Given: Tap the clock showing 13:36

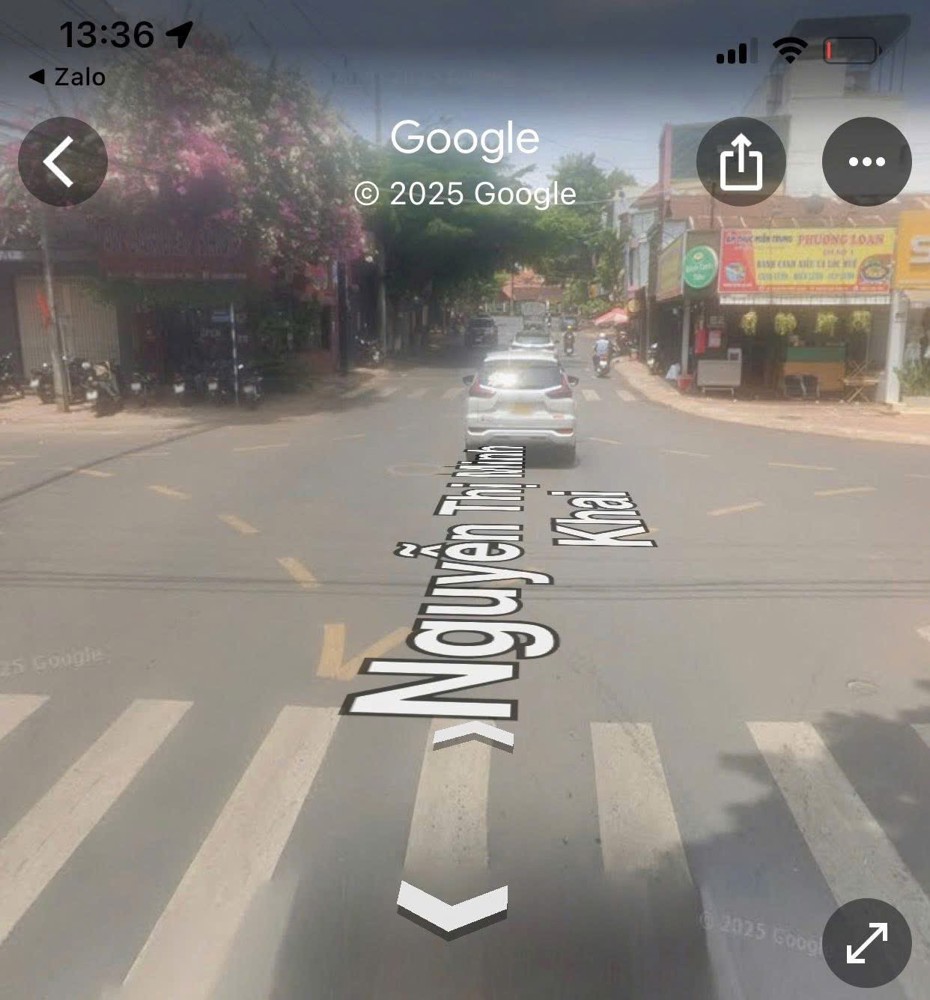Looking at the screenshot, I should click(110, 33).
